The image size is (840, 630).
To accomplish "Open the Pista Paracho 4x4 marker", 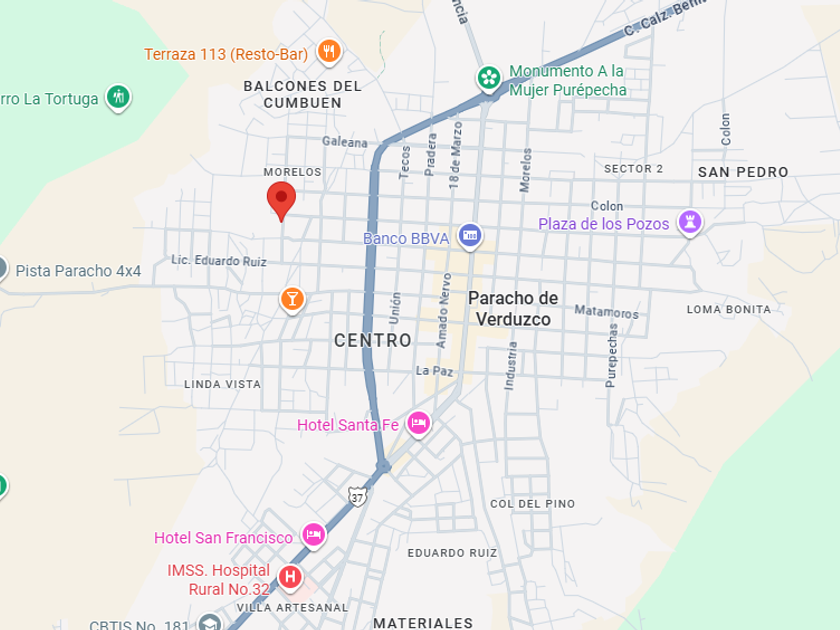I will (2, 268).
